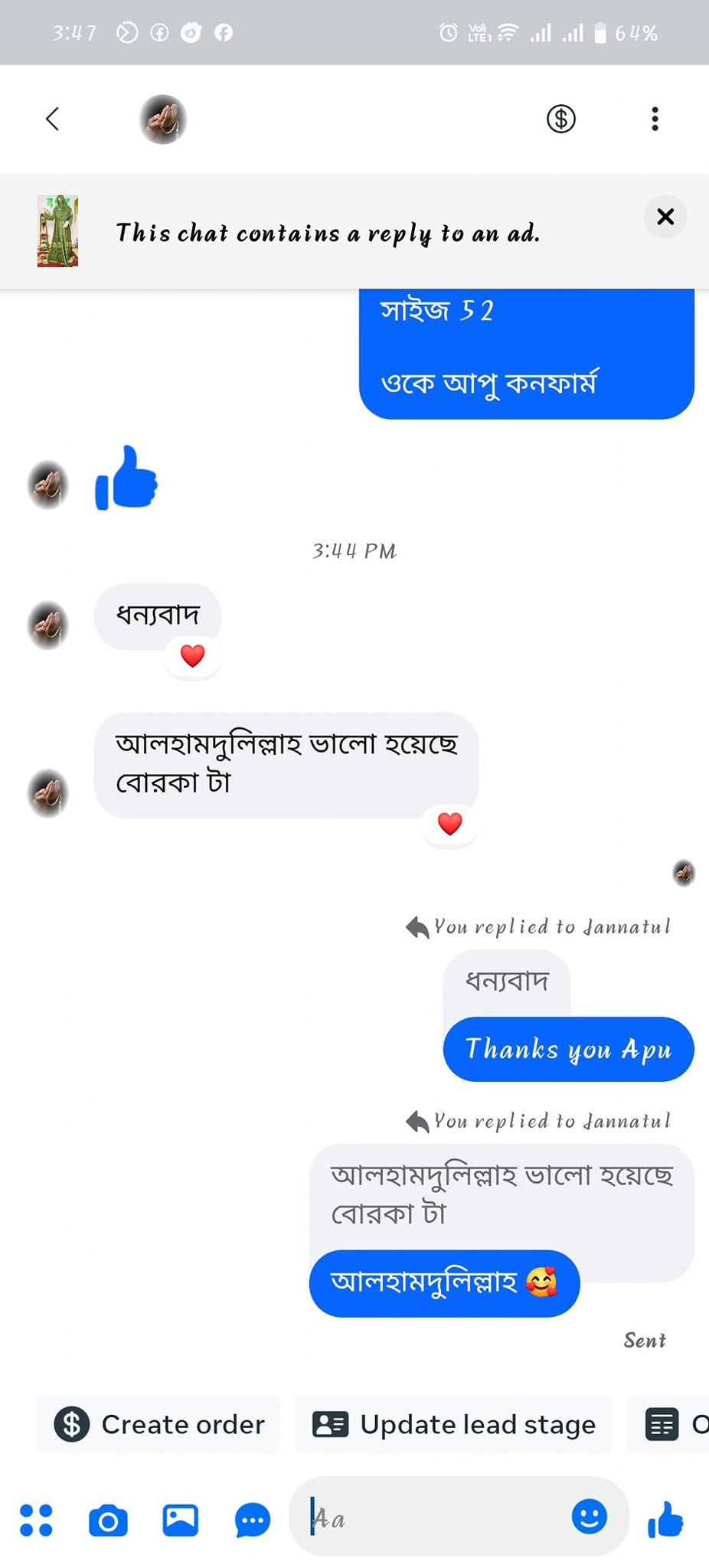This screenshot has height=1568, width=709.
Task: Open the camera to take a photo
Action: pos(108,1520)
